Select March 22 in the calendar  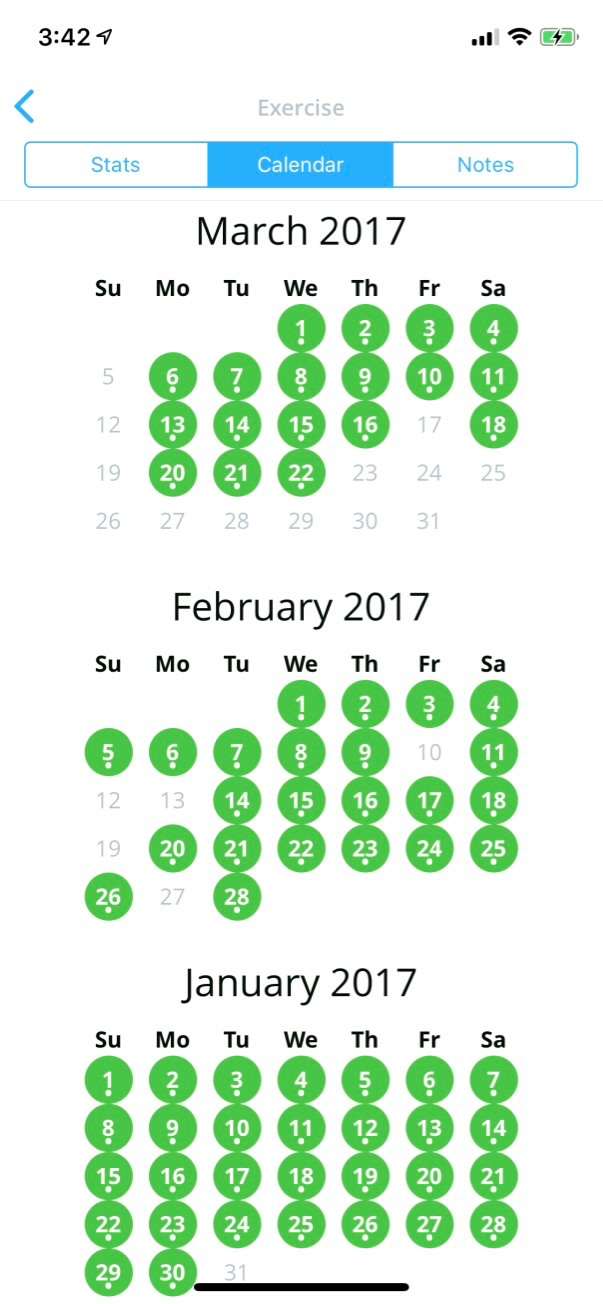pyautogui.click(x=301, y=473)
